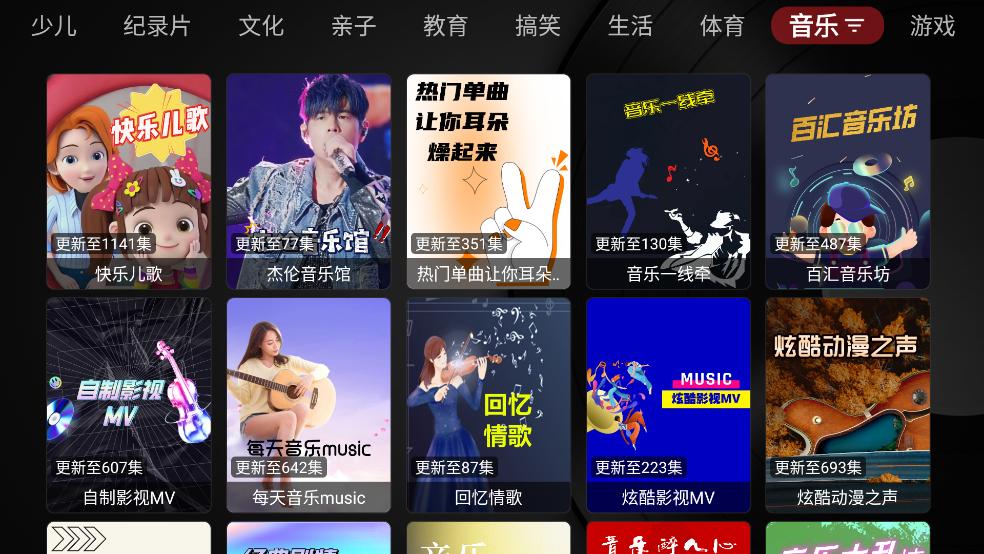Switch to the 少儿 tab
The height and width of the screenshot is (554, 984).
(x=54, y=26)
